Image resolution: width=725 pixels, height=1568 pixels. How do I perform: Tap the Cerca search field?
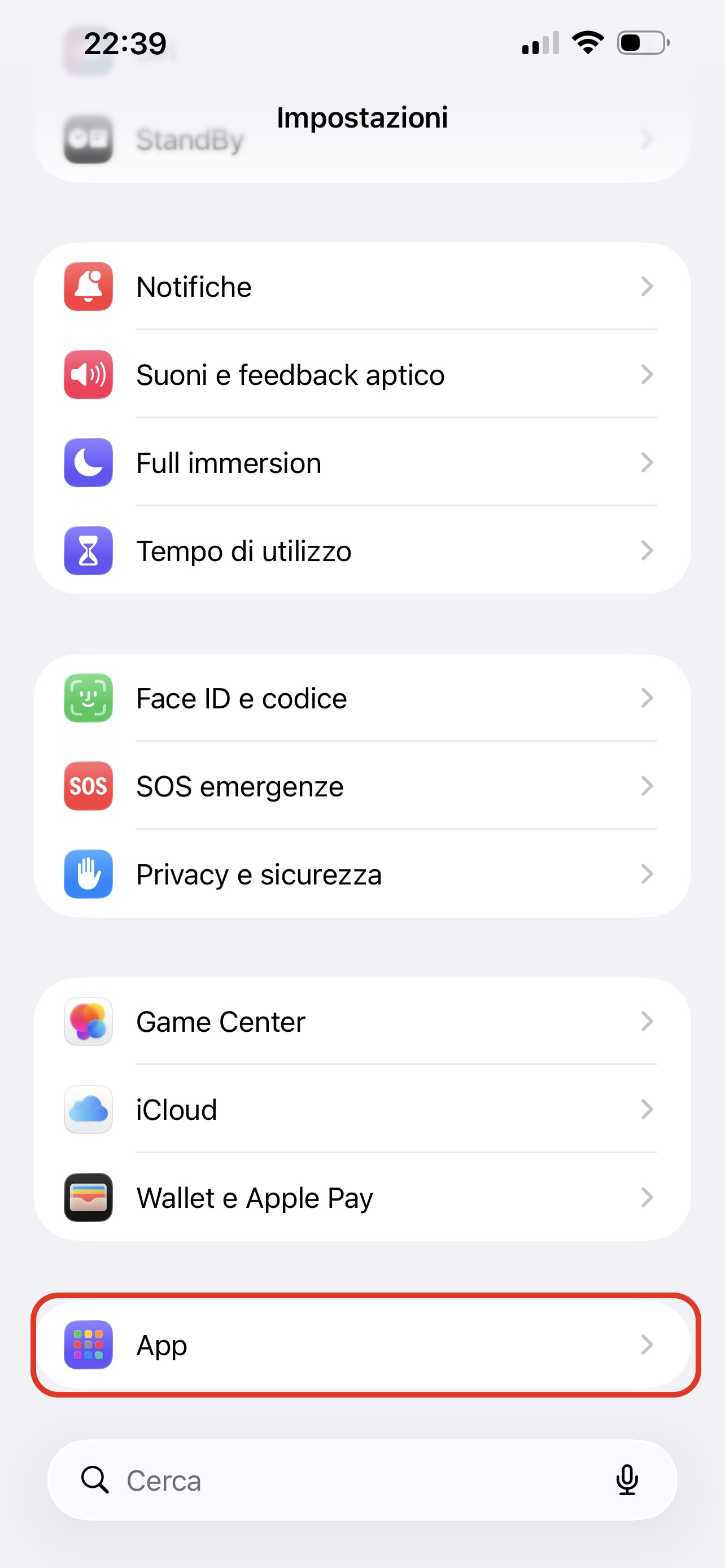(341, 1481)
